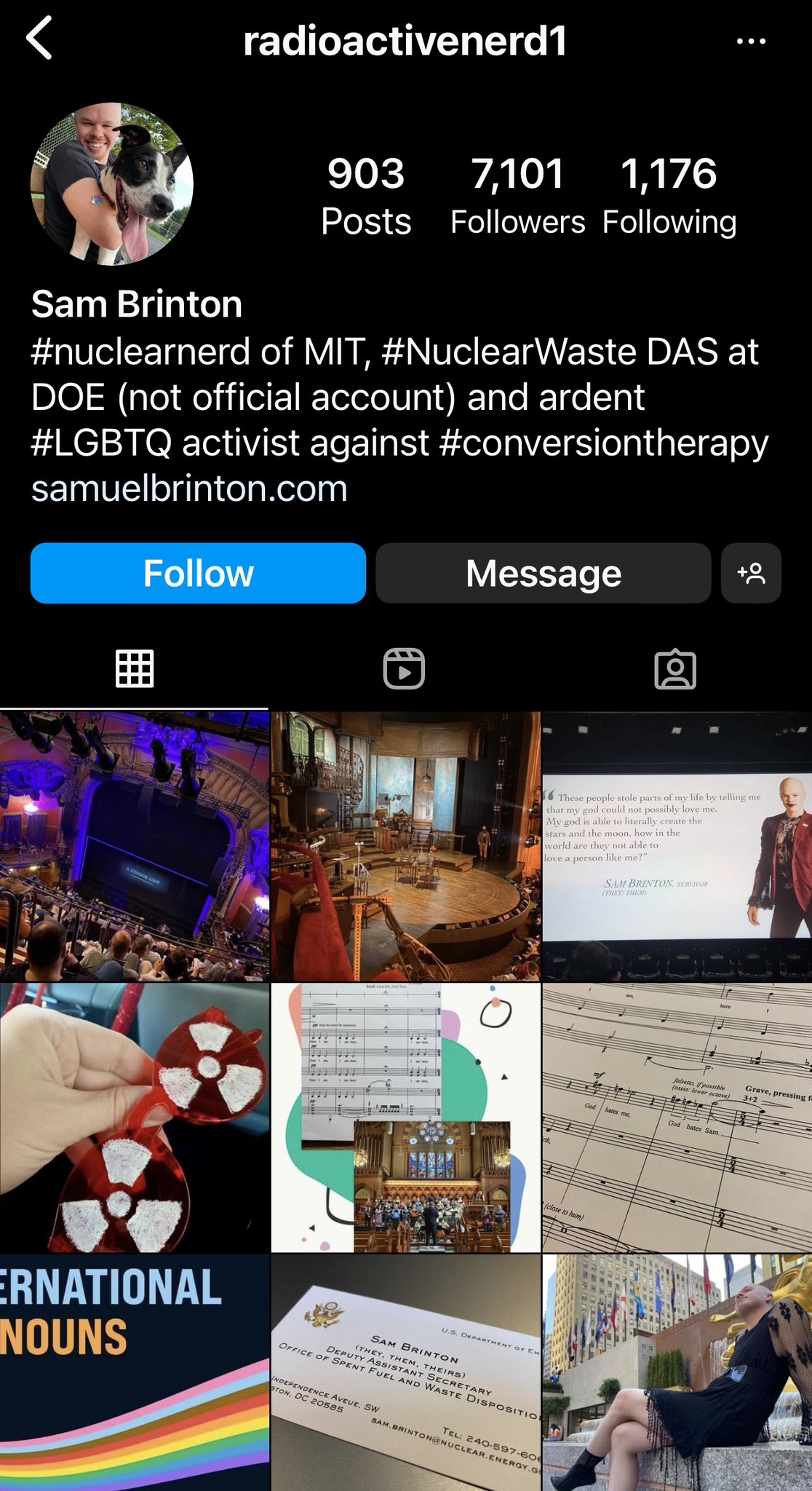Open the #conversiontherapy hashtag in bio

[604, 443]
